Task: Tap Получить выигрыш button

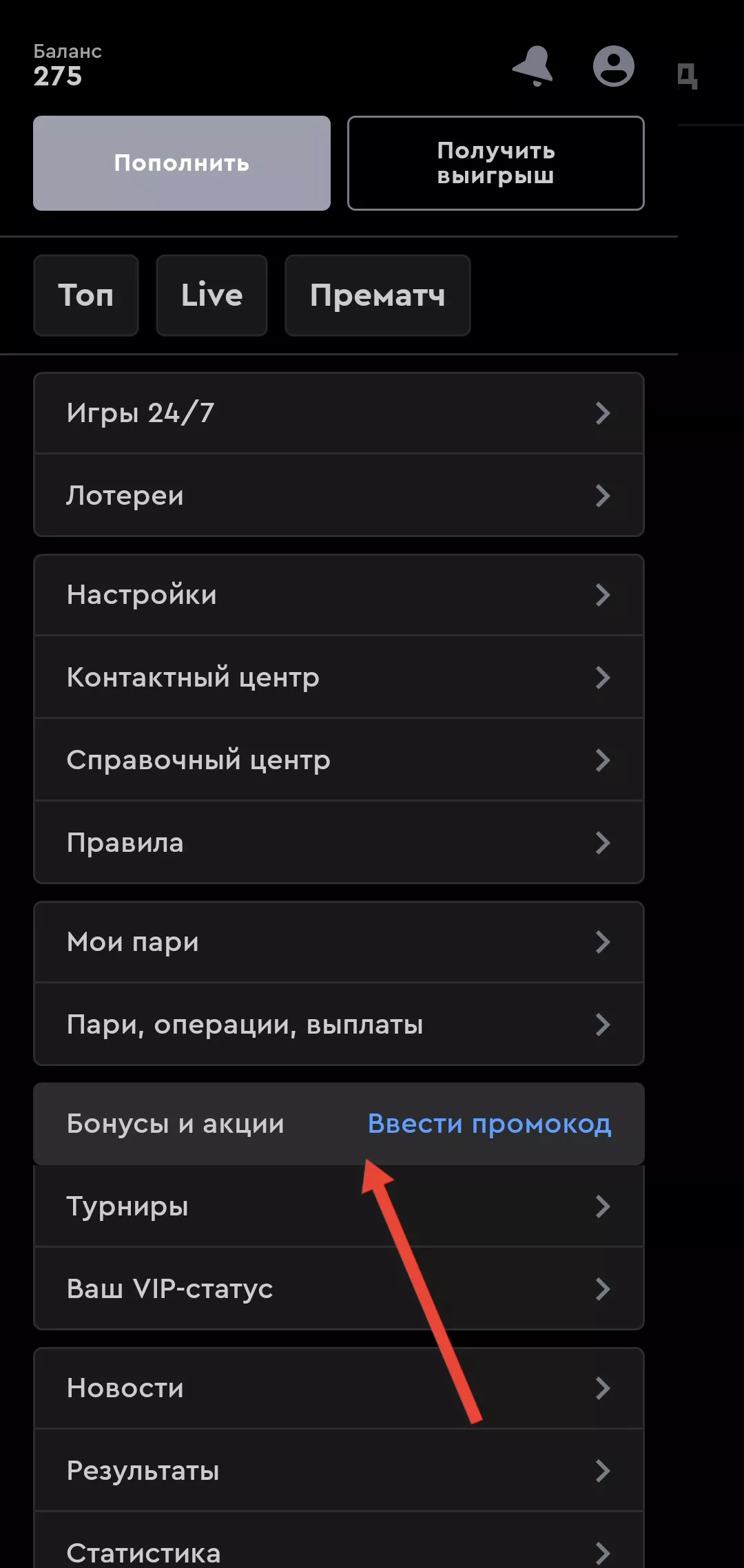Action: click(x=495, y=163)
